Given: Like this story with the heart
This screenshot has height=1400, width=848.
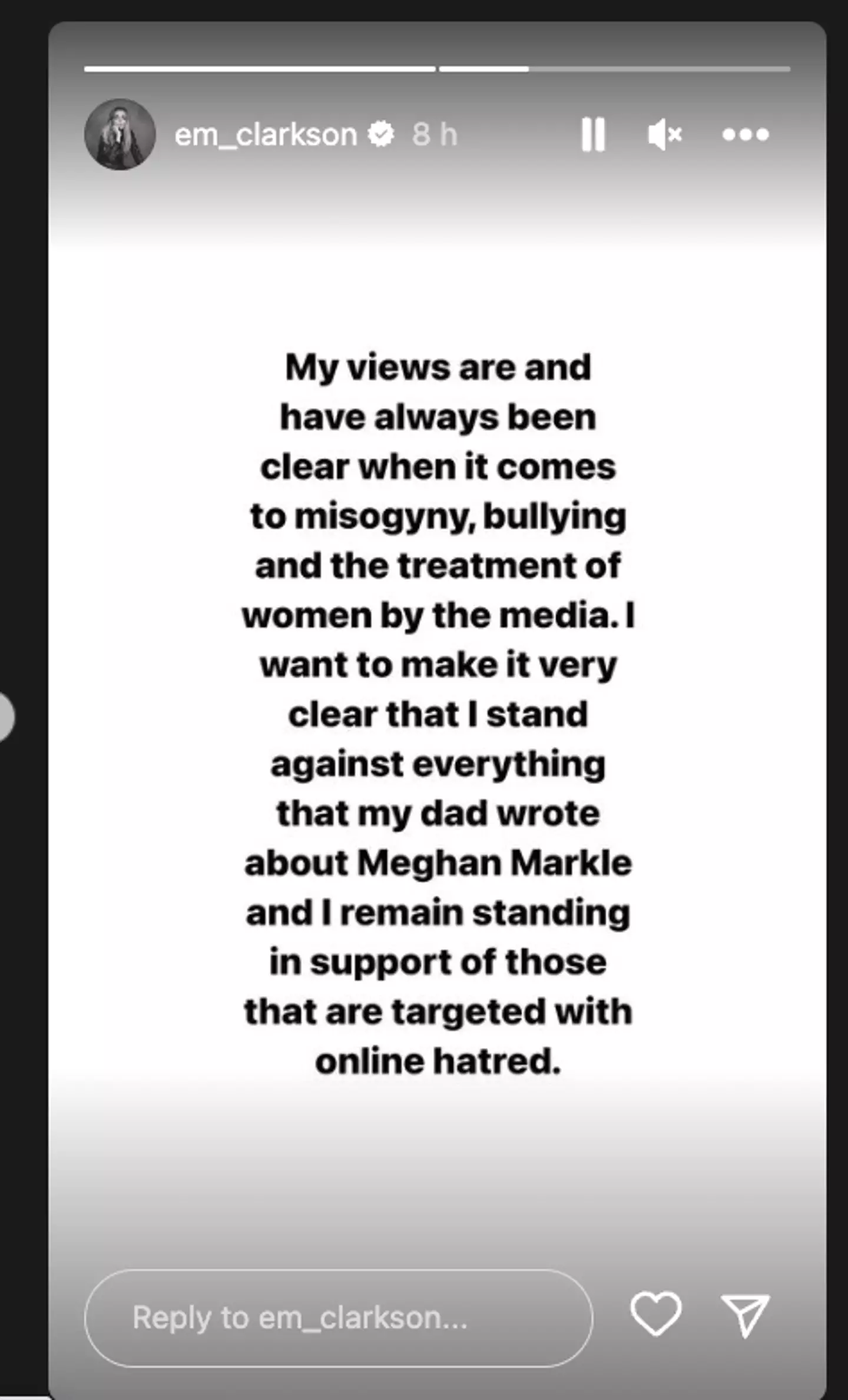Looking at the screenshot, I should [656, 1314].
